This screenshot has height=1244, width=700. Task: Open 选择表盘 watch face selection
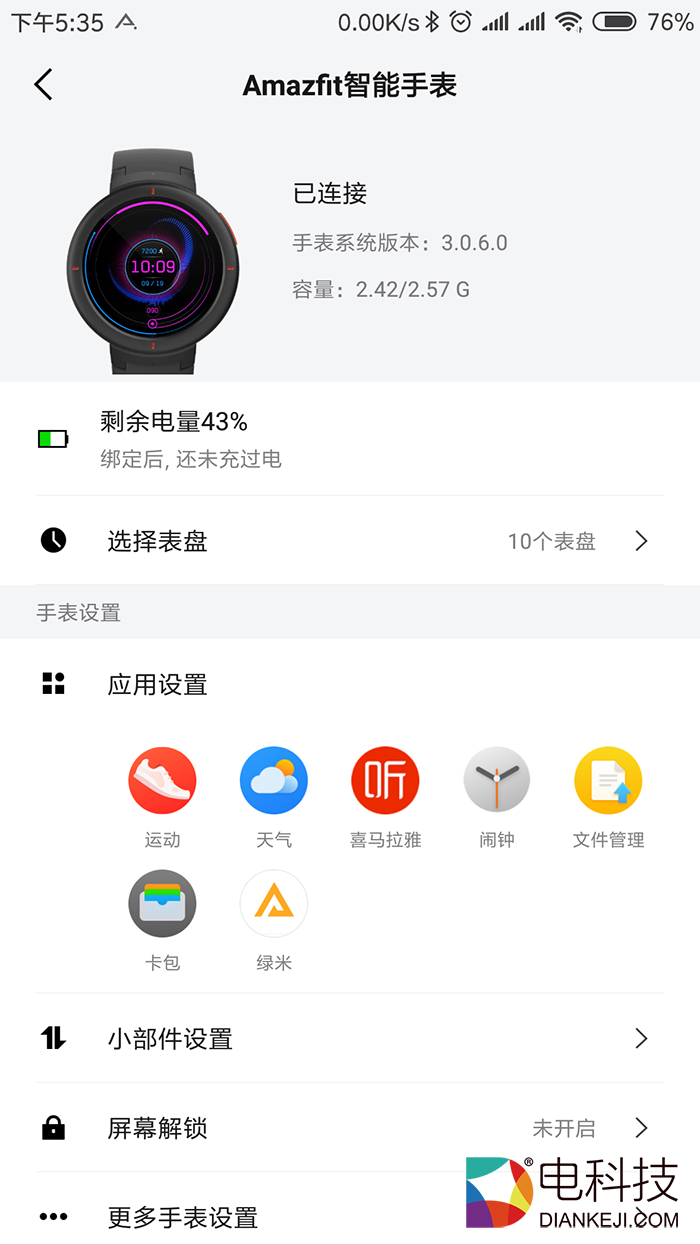tap(350, 541)
